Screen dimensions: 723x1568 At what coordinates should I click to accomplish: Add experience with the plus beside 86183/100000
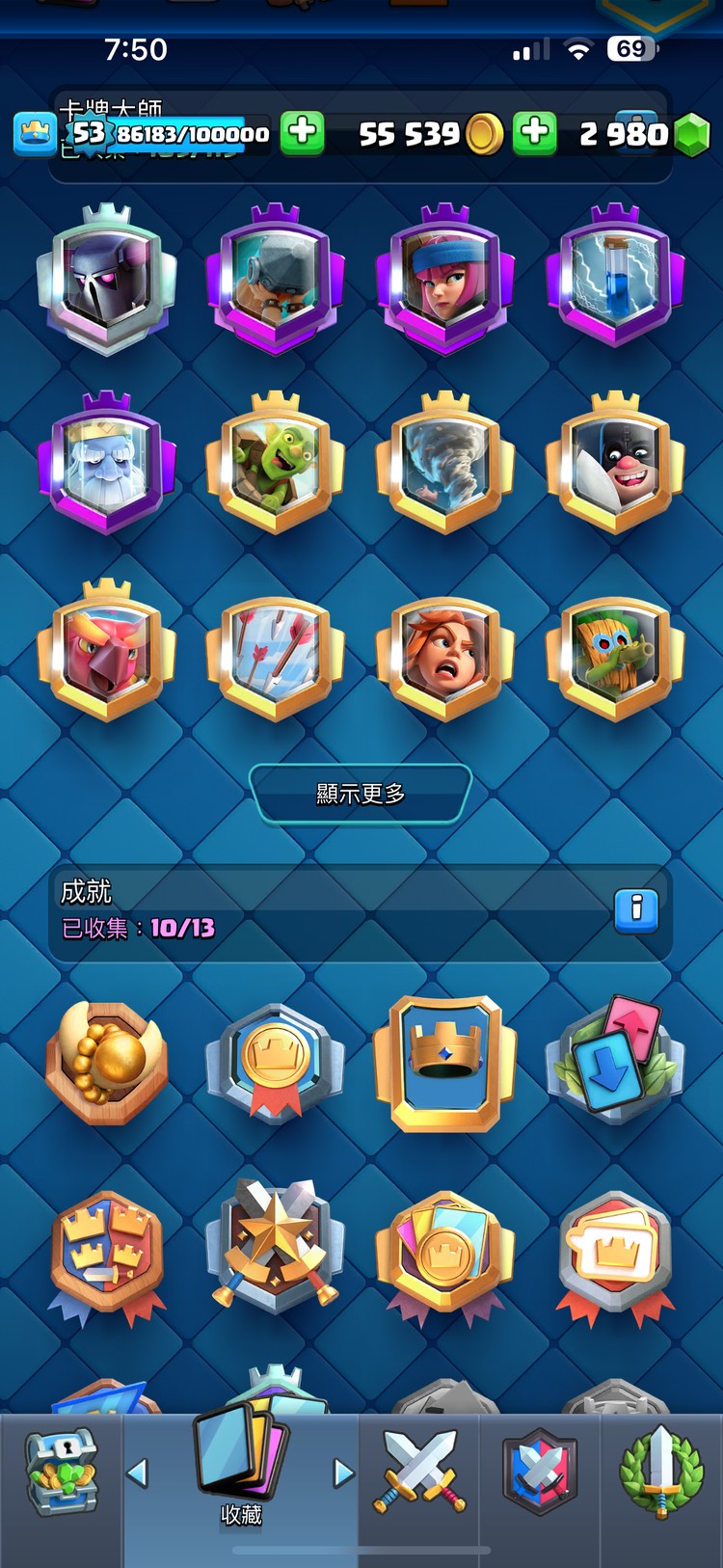[303, 132]
